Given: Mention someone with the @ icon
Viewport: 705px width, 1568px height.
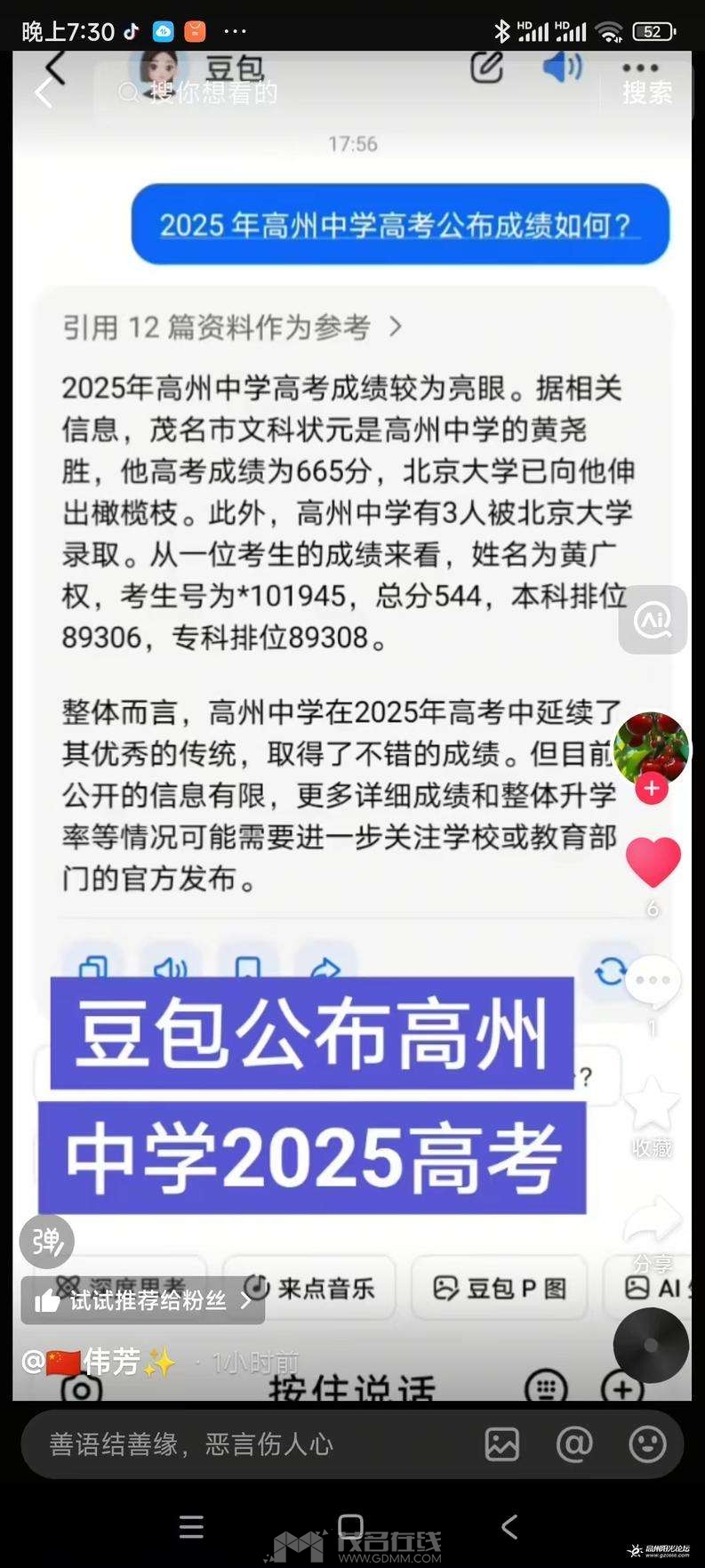Looking at the screenshot, I should pos(573,1444).
